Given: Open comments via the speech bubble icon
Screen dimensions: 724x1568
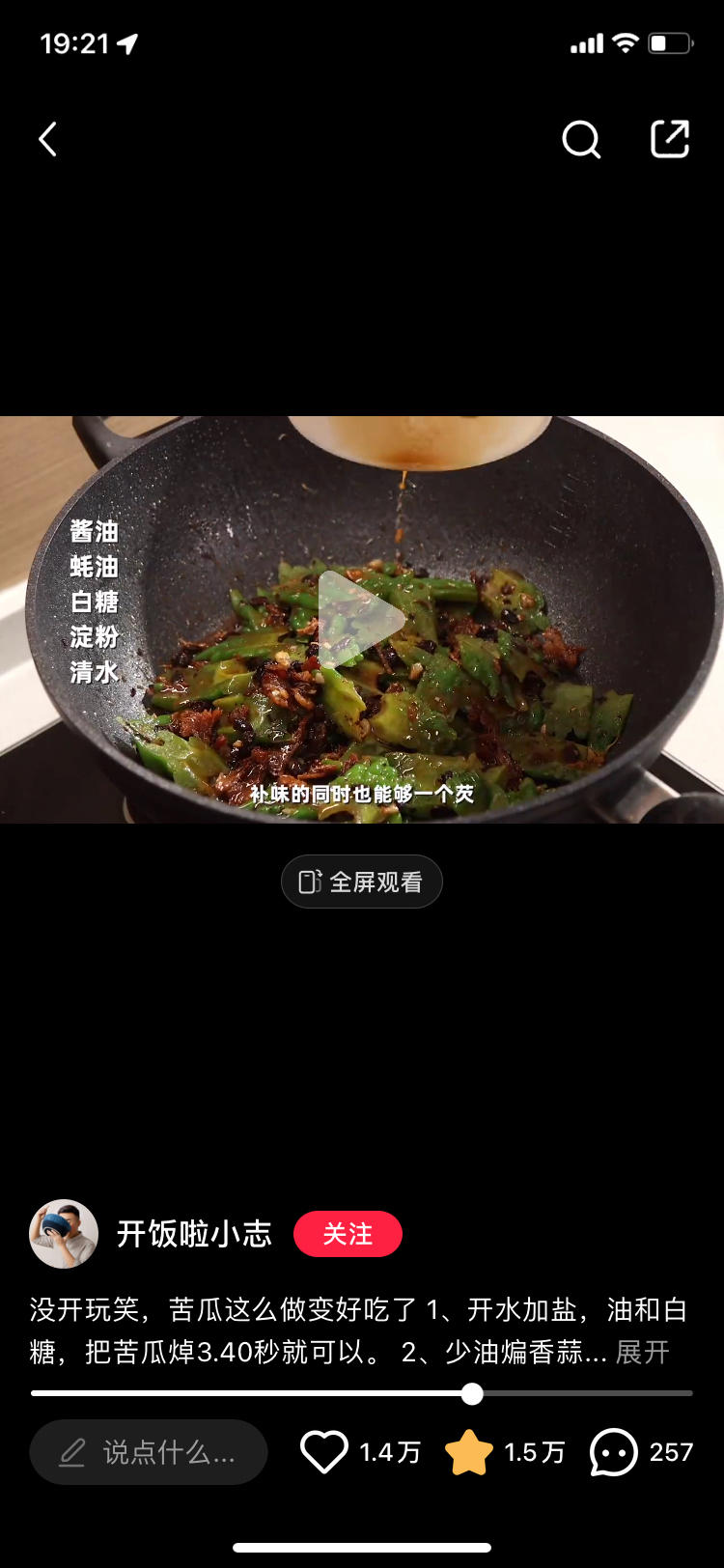Looking at the screenshot, I should 615,1452.
